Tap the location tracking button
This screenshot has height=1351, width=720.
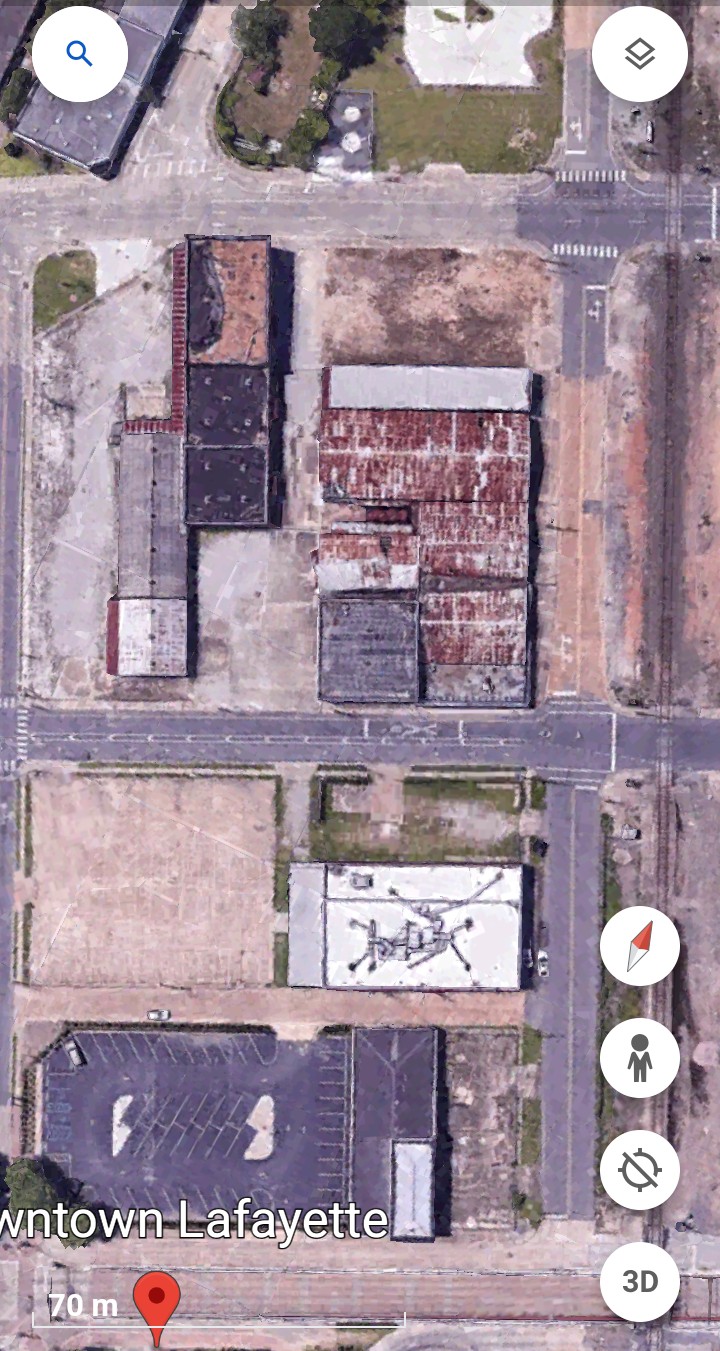click(x=640, y=1170)
